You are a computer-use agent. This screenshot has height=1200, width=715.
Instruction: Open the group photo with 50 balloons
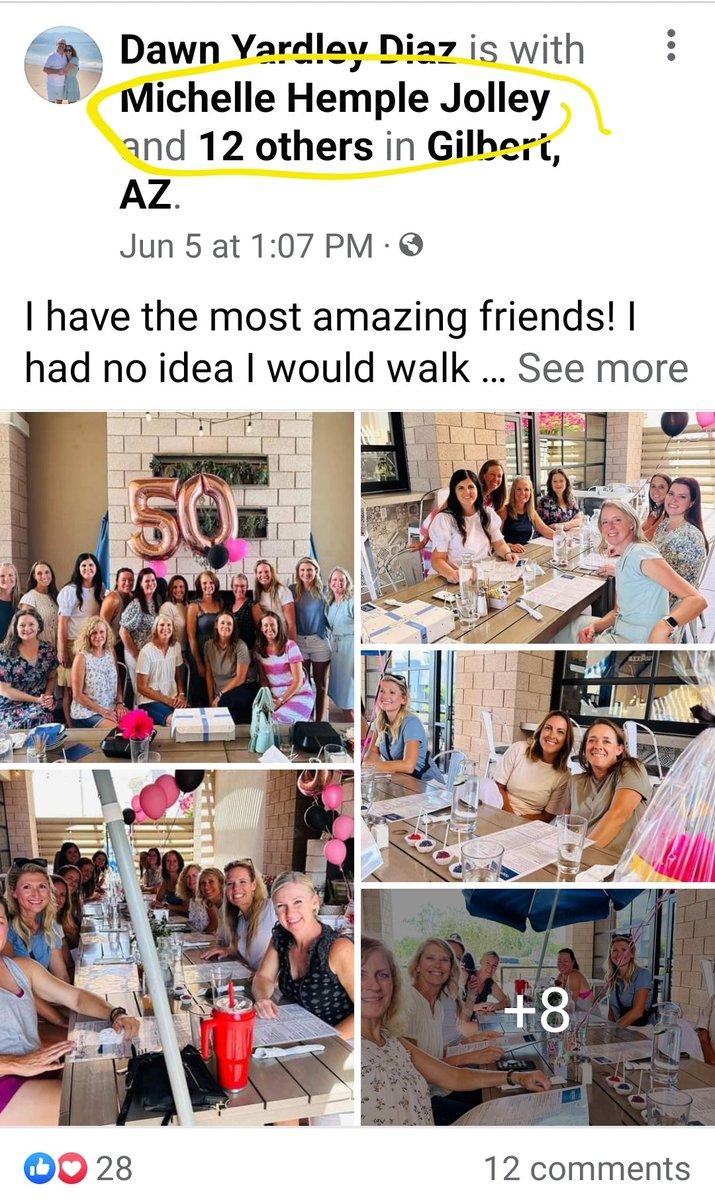coord(177,587)
